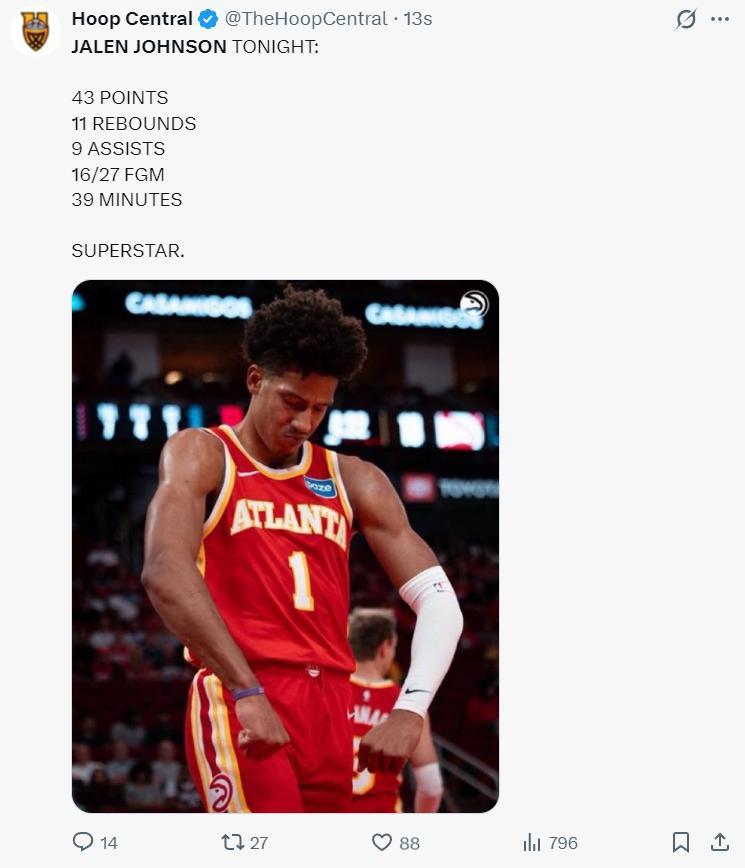The width and height of the screenshot is (745, 868).
Task: Tap the Grok explain icon on the post
Action: pyautogui.click(x=686, y=19)
